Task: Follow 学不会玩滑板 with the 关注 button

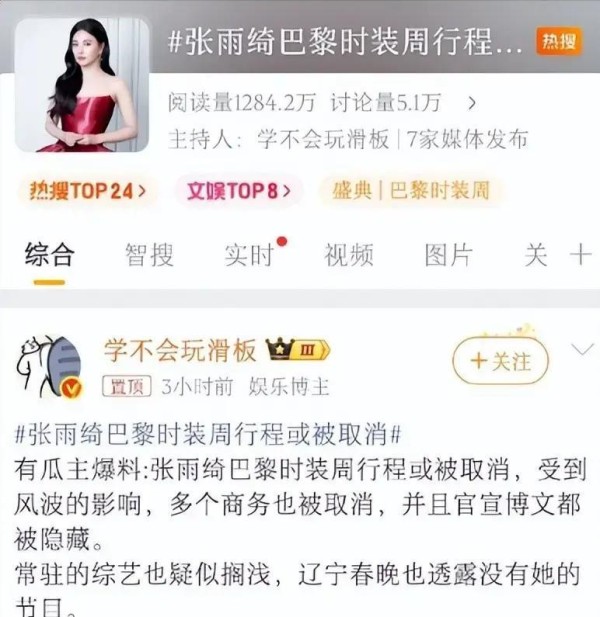Action: (x=500, y=359)
